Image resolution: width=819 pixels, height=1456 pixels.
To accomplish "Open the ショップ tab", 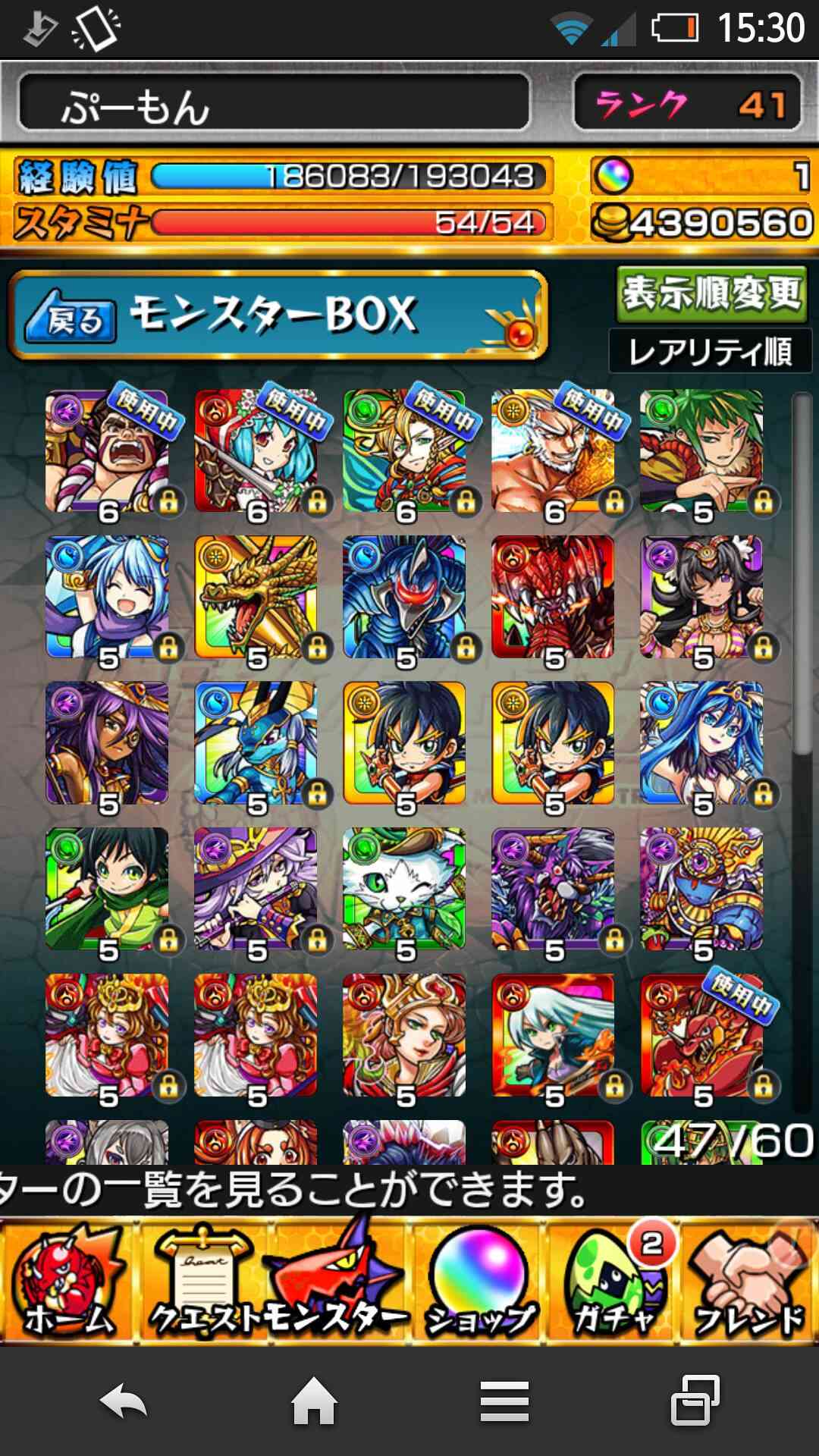I will [x=479, y=1280].
